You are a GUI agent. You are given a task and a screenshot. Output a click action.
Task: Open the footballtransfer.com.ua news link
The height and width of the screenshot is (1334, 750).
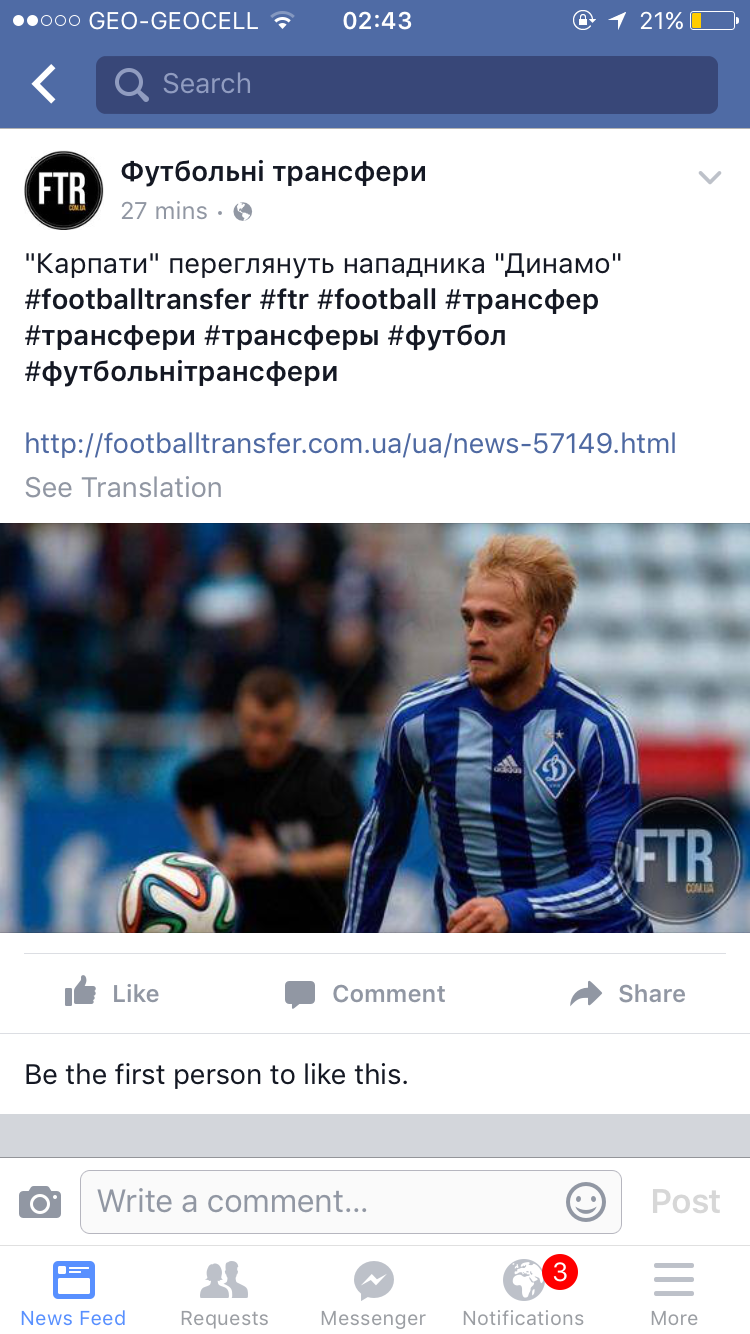click(350, 443)
